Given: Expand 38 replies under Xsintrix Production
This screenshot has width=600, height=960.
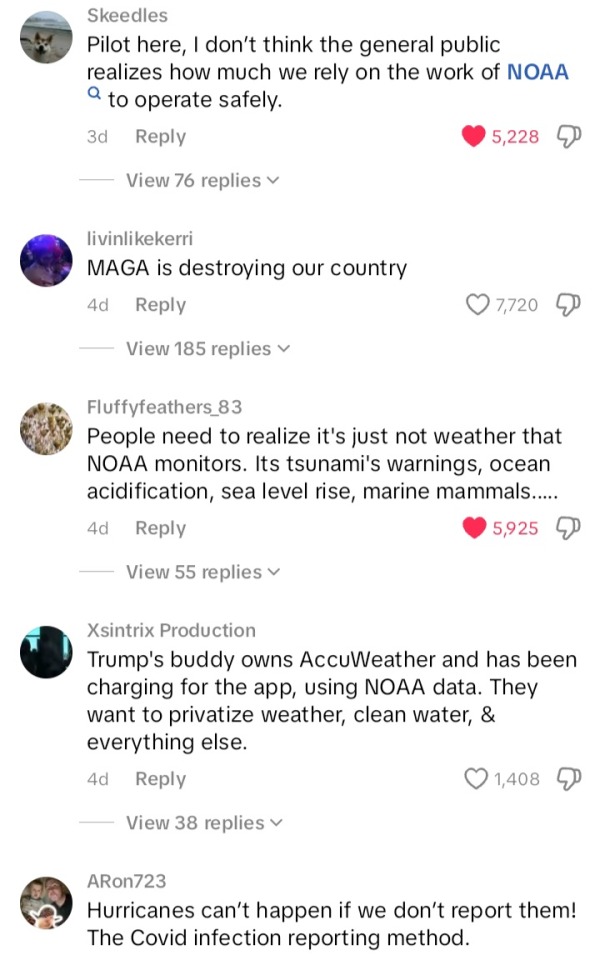Looking at the screenshot, I should coord(202,823).
